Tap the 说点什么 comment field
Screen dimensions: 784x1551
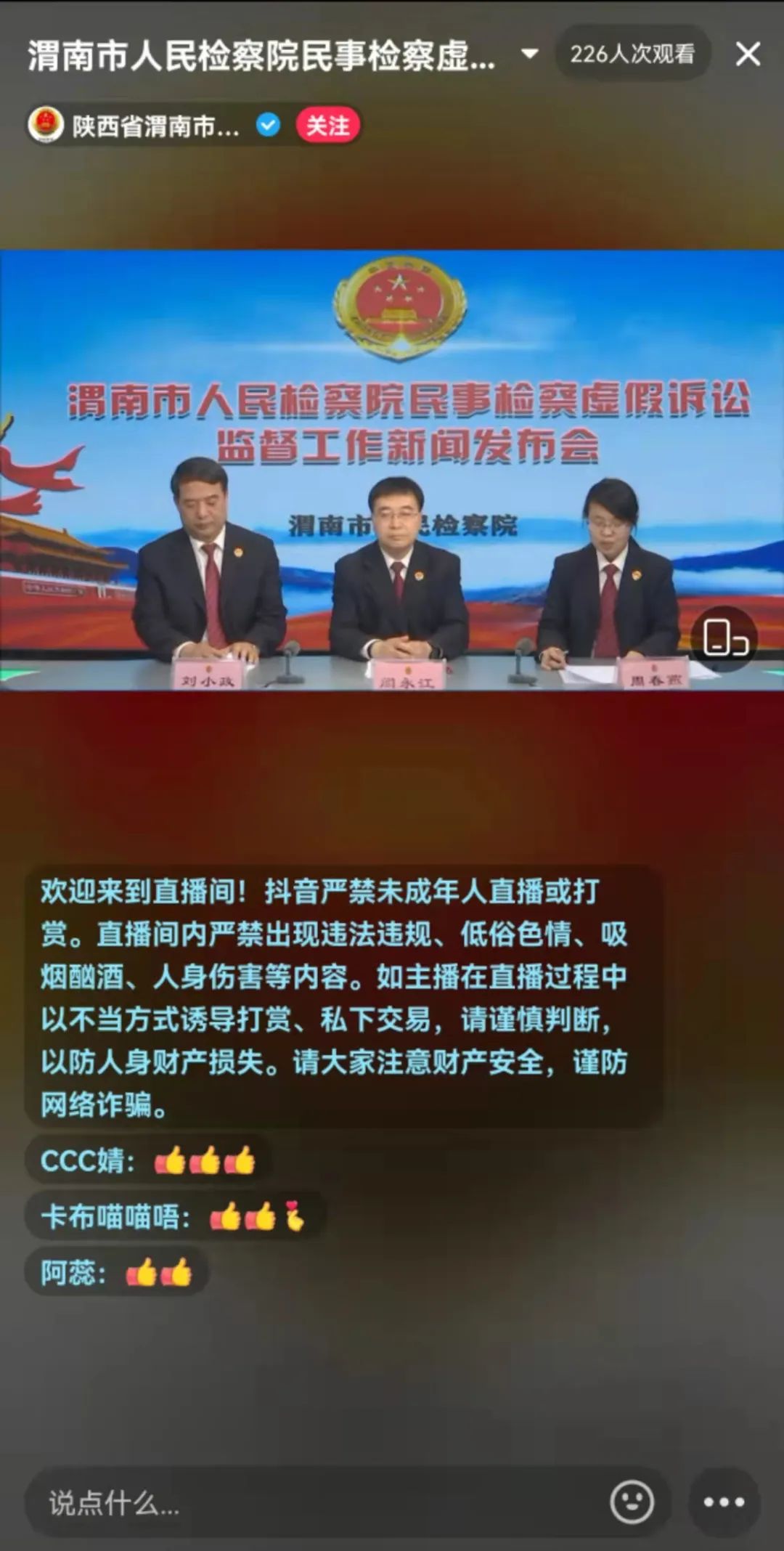tap(319, 1502)
